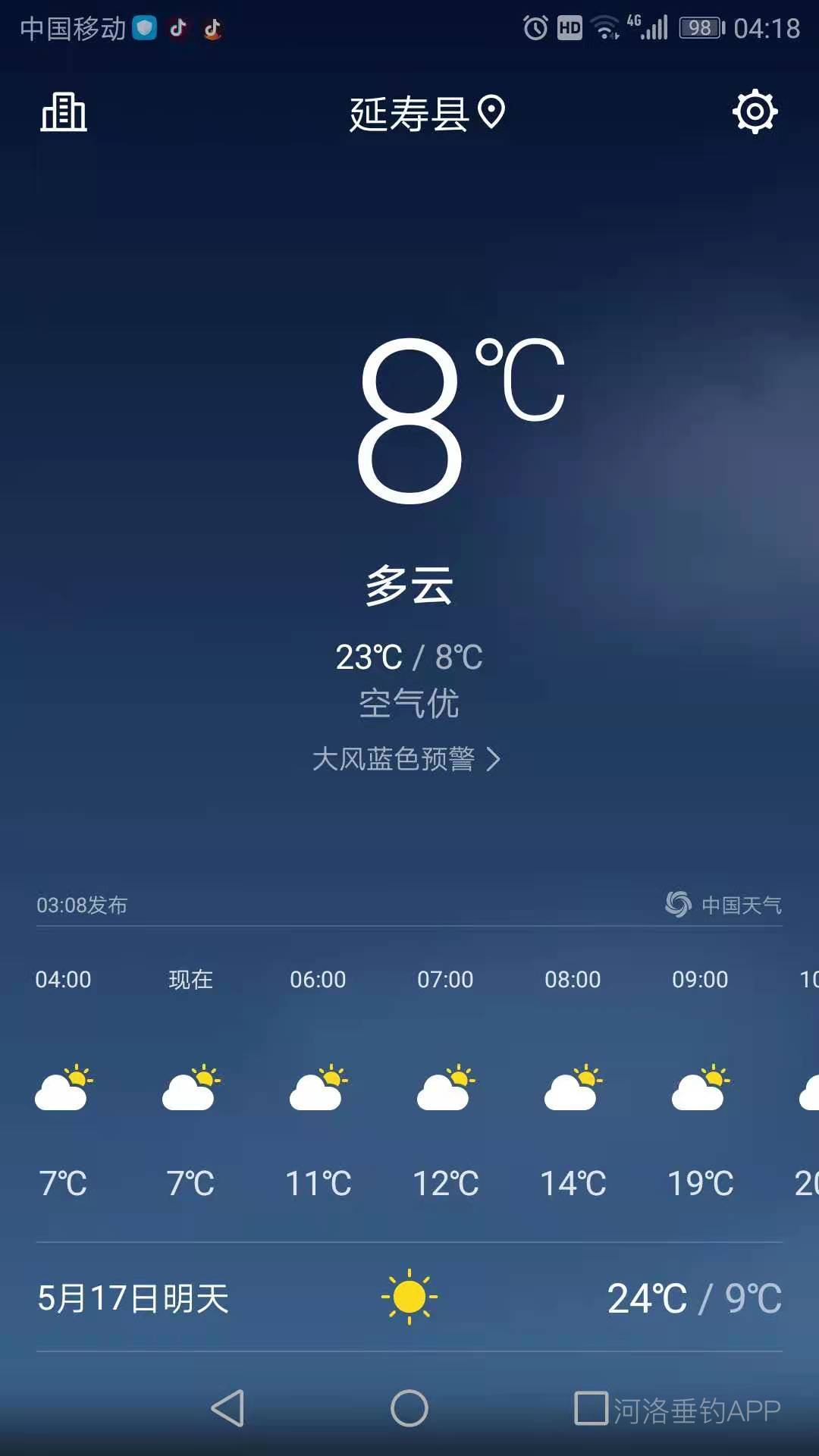Go to home screen via home button

pyautogui.click(x=409, y=1408)
